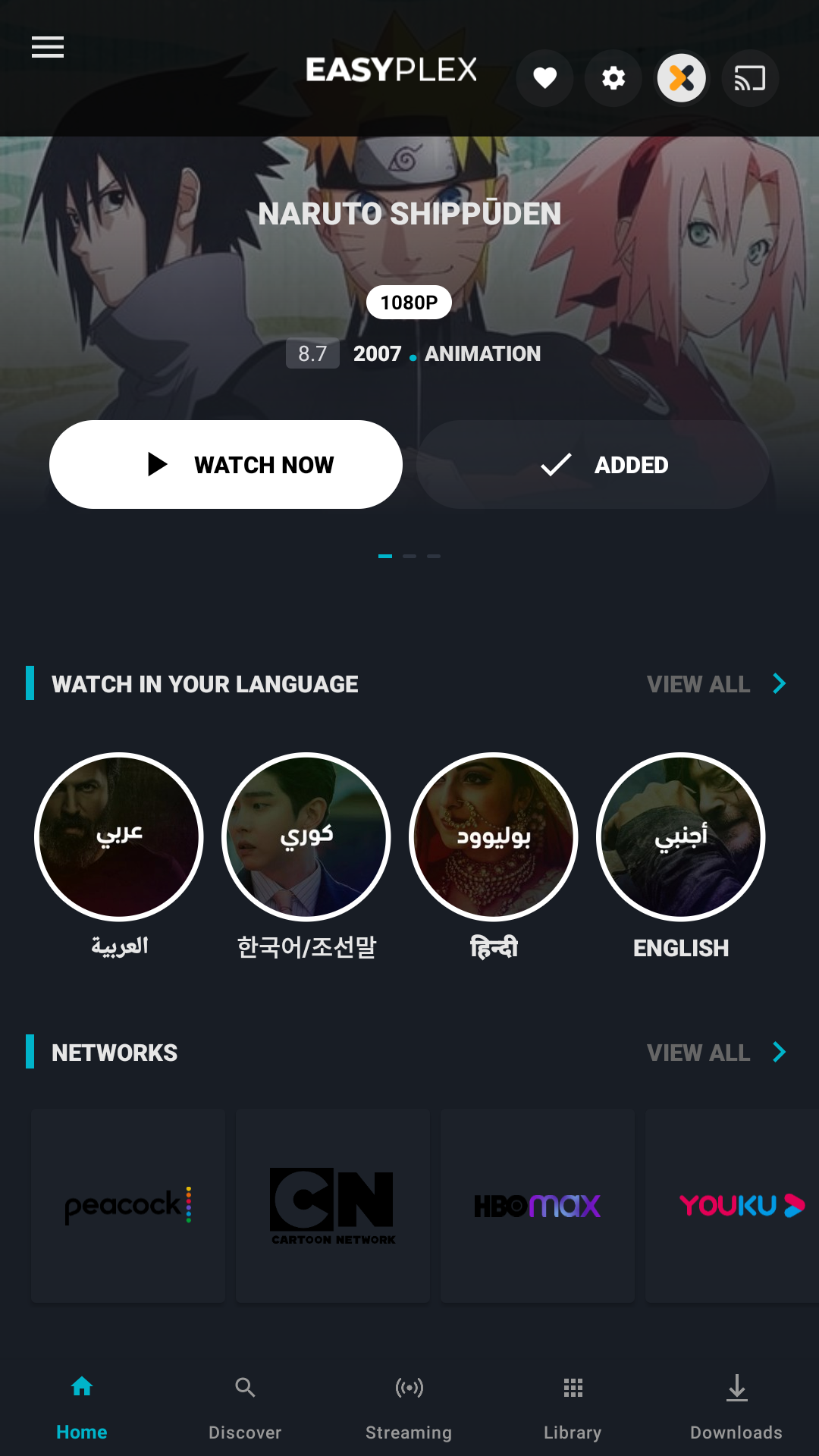Open settings gear icon
819x1456 pixels.
(x=613, y=78)
